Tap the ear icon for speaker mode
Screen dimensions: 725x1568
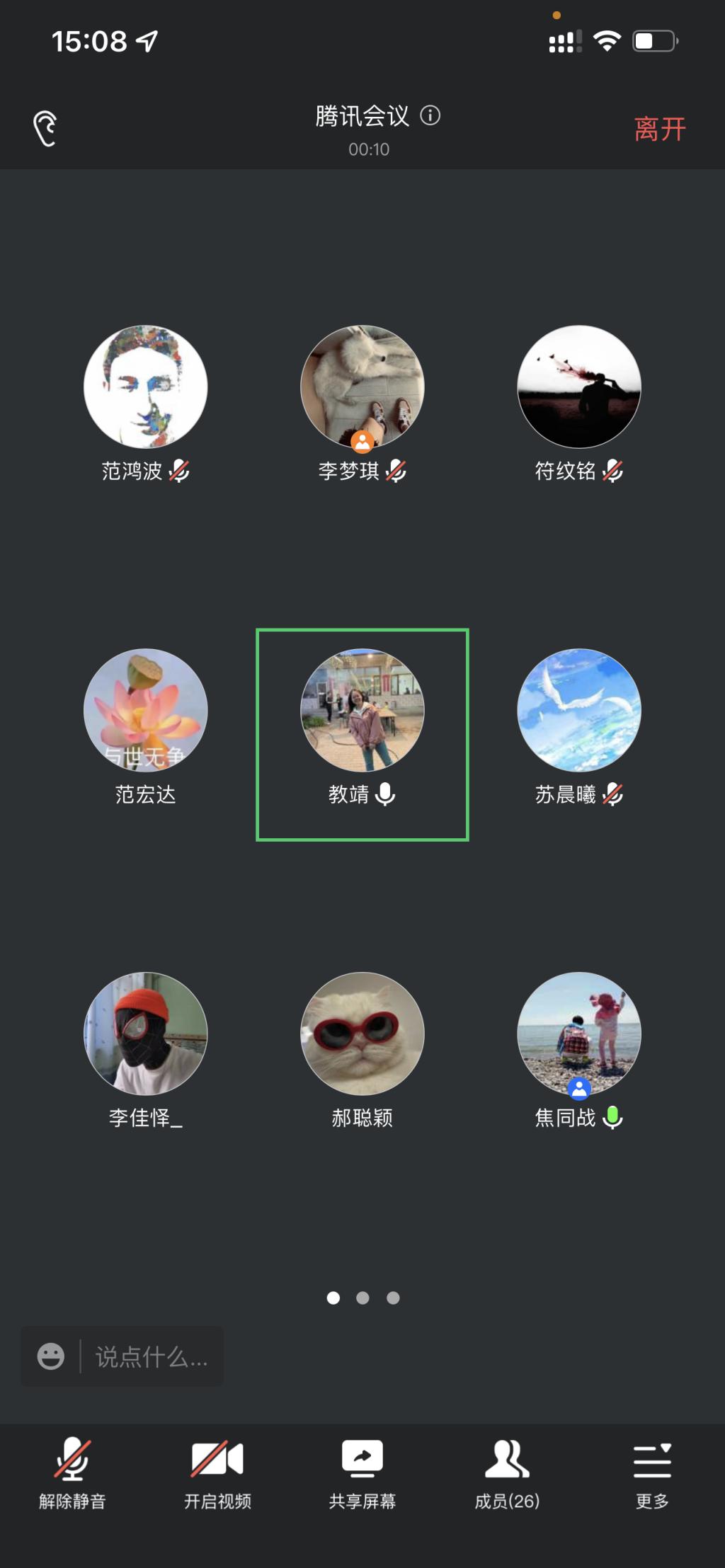45,129
